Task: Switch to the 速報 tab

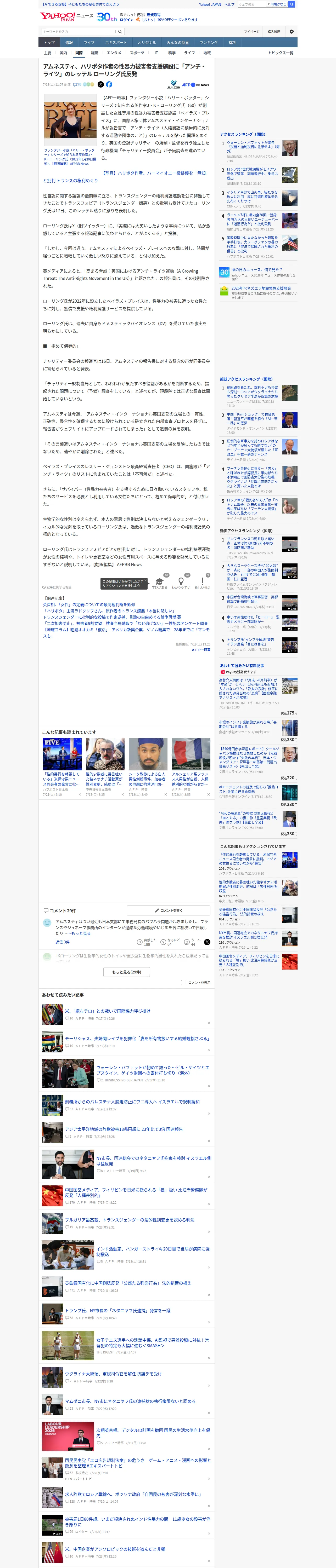Action: pos(69,43)
